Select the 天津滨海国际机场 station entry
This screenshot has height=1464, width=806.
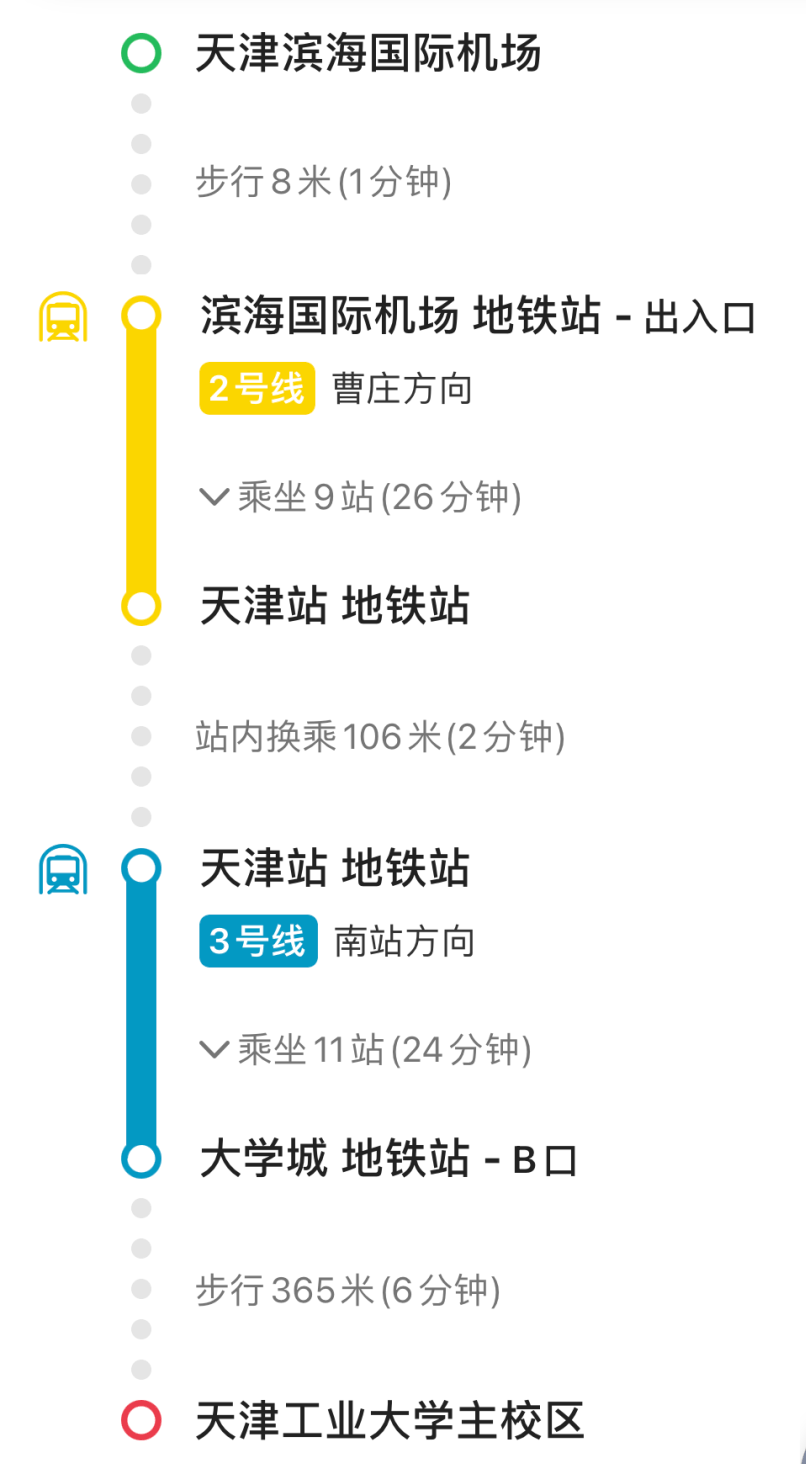(370, 55)
